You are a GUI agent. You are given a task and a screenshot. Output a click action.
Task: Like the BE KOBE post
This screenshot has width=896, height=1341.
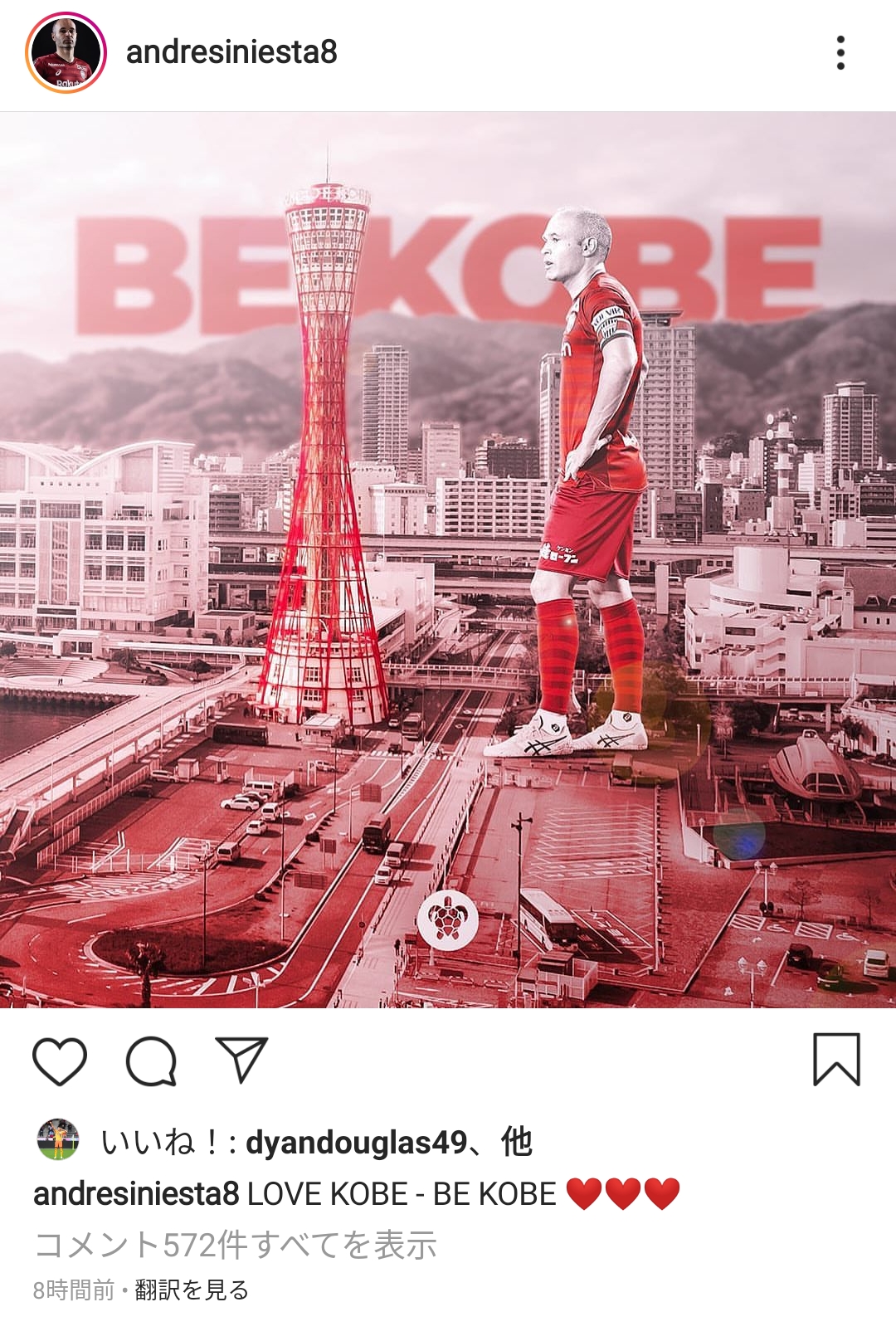[60, 1061]
